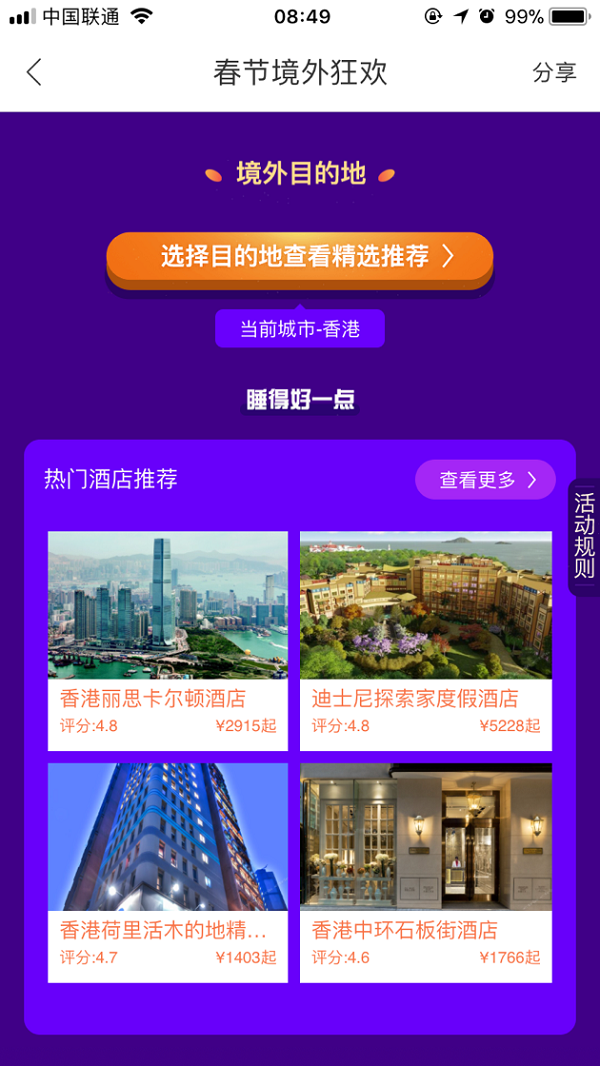Screen dimensions: 600x1066
Task: View 迪士尼探索家度假酒店 hotel card
Action: click(426, 640)
